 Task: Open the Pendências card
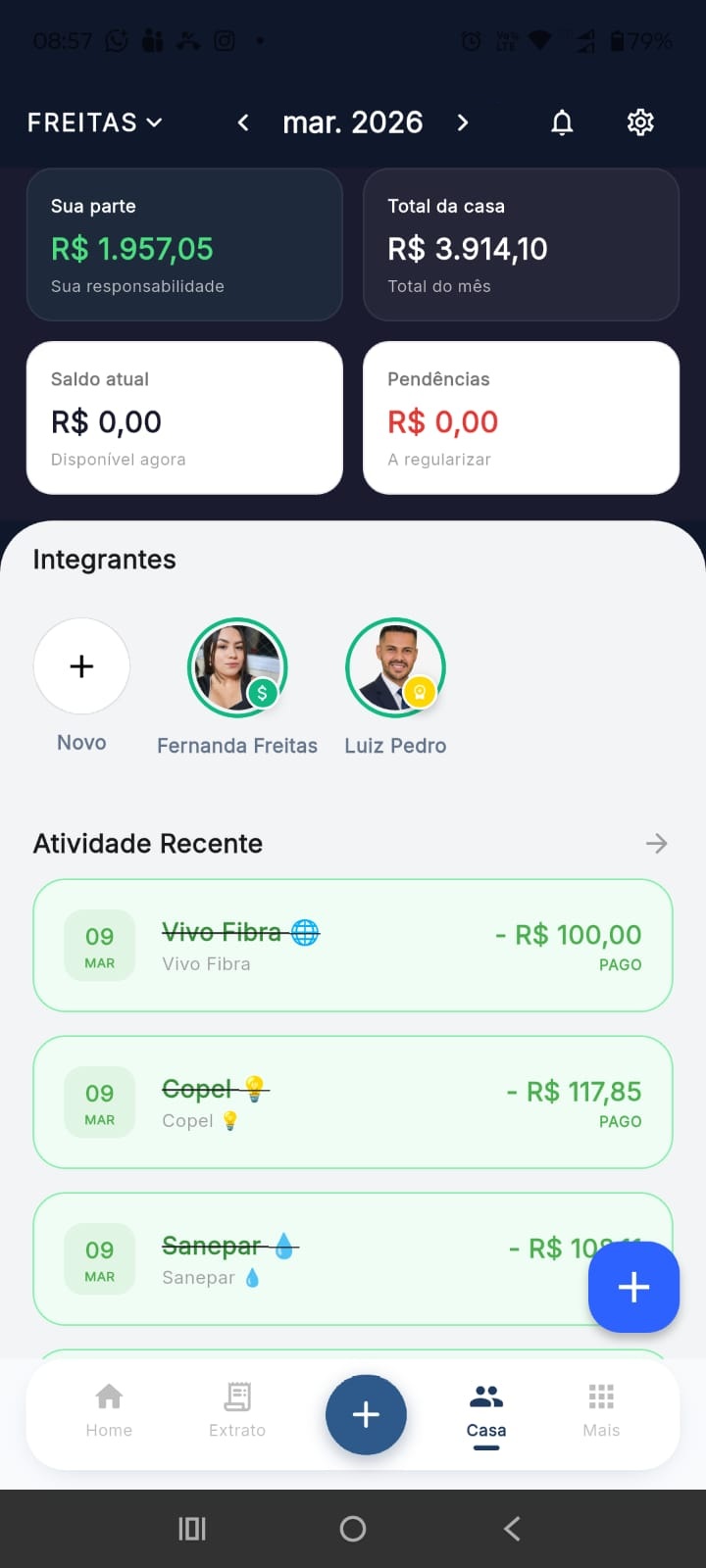point(521,417)
